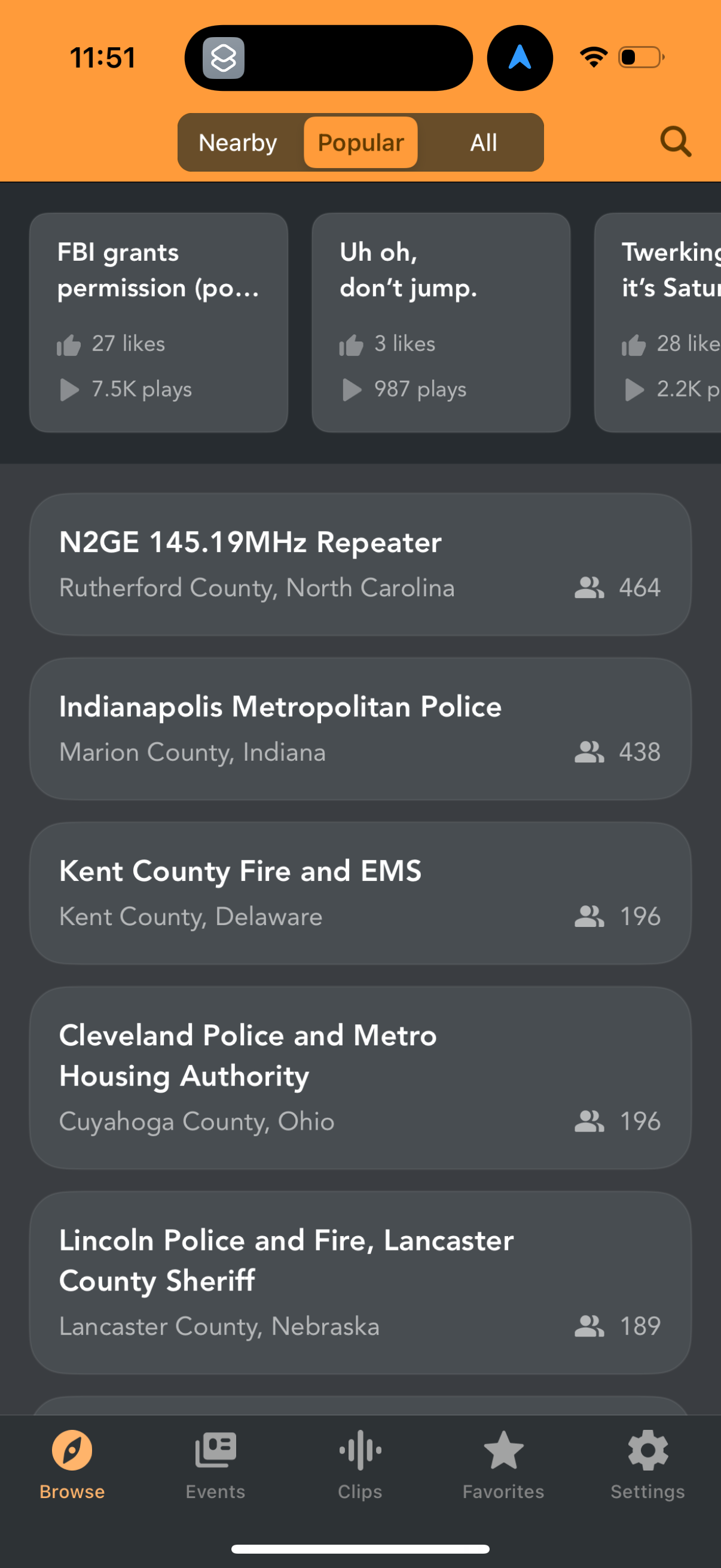This screenshot has width=721, height=1568.
Task: Switch filter to Nearby
Action: 237,142
